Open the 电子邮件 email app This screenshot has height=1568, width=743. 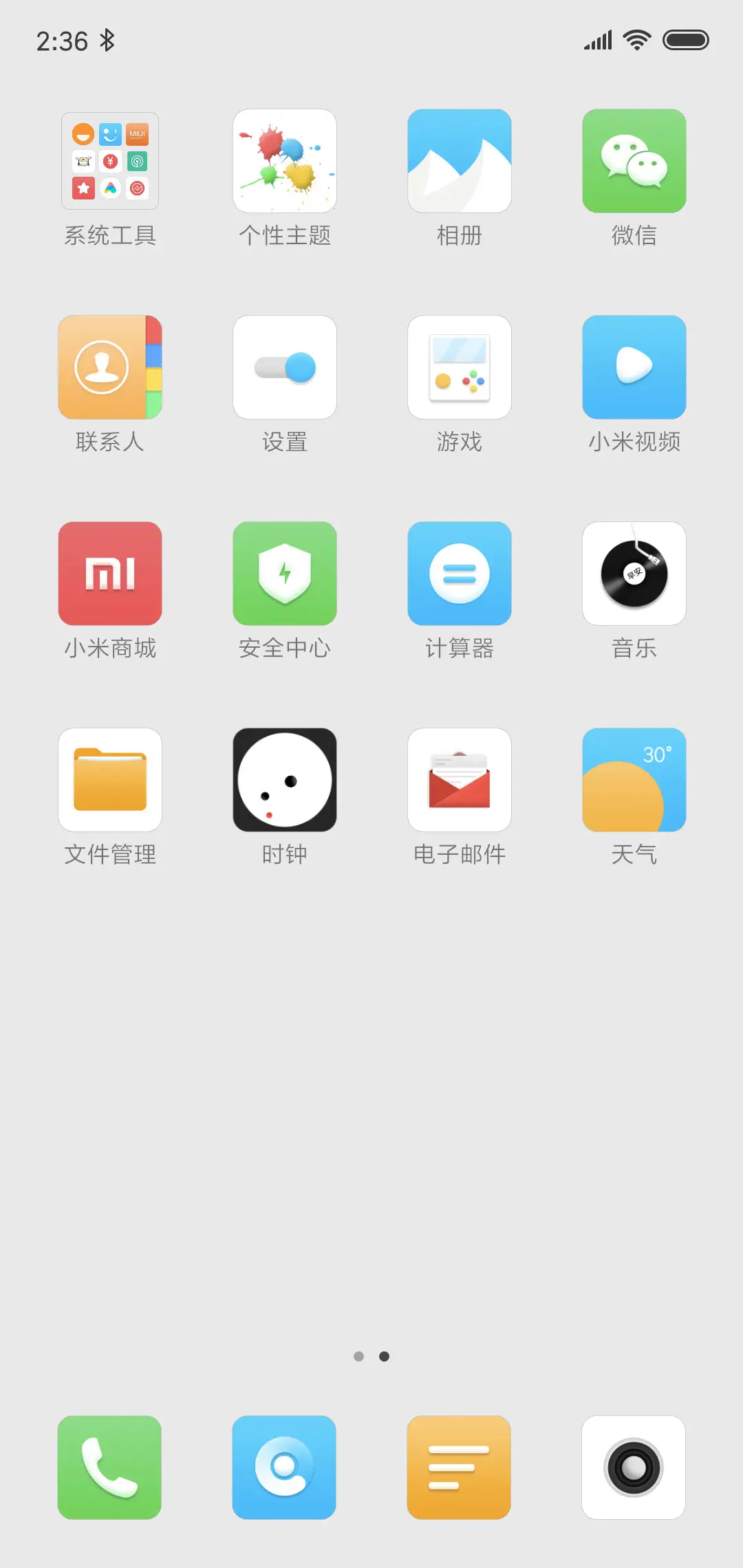[x=459, y=779]
